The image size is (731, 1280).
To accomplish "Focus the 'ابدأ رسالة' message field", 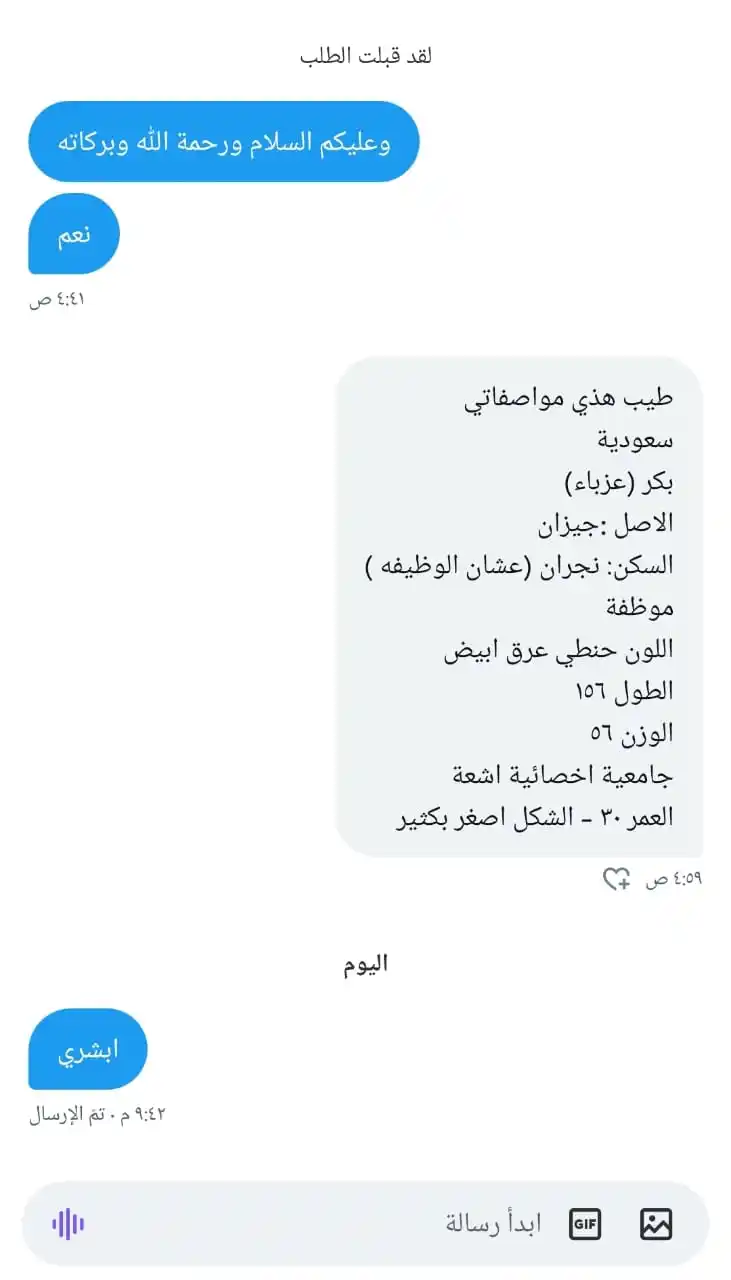I will (400, 1224).
